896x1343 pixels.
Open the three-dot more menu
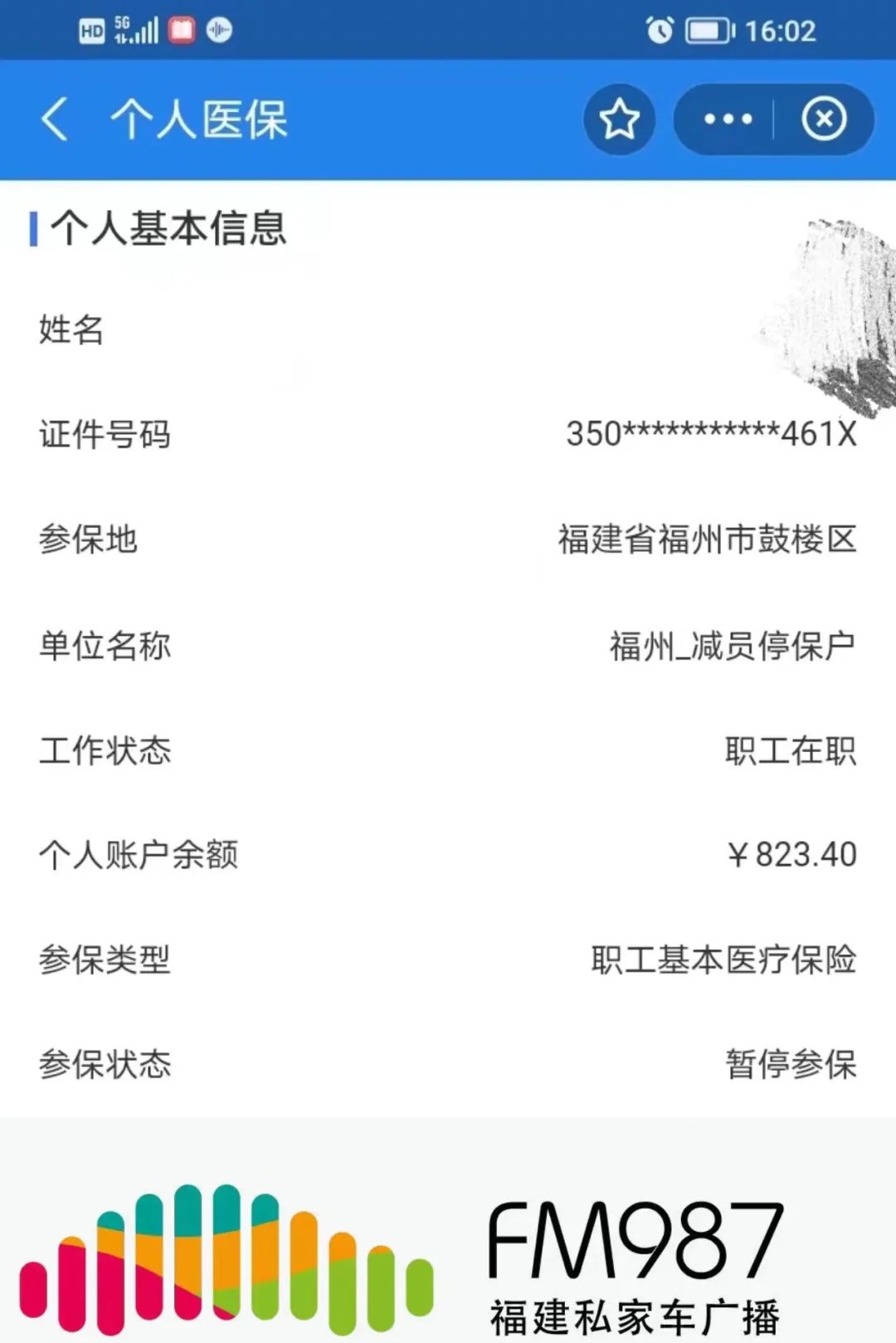tap(728, 120)
